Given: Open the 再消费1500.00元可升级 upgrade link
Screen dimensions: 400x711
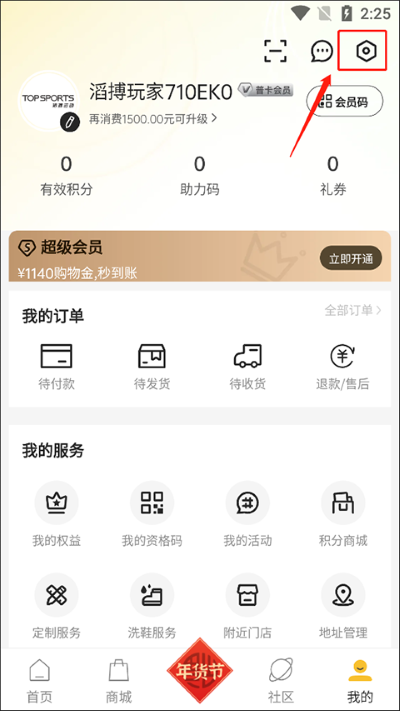Looking at the screenshot, I should tap(153, 119).
